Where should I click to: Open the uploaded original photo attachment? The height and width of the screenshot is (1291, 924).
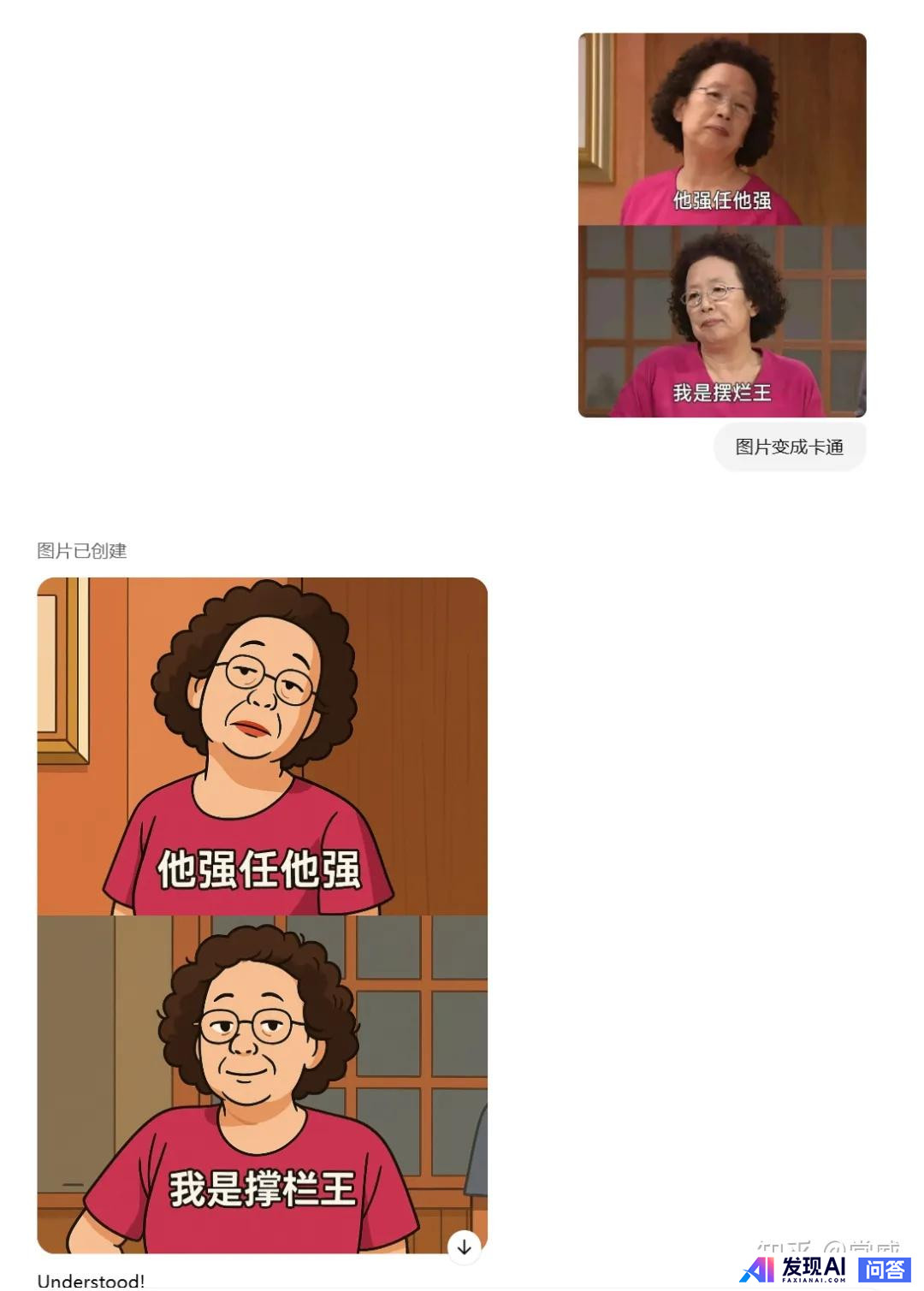pyautogui.click(x=721, y=225)
